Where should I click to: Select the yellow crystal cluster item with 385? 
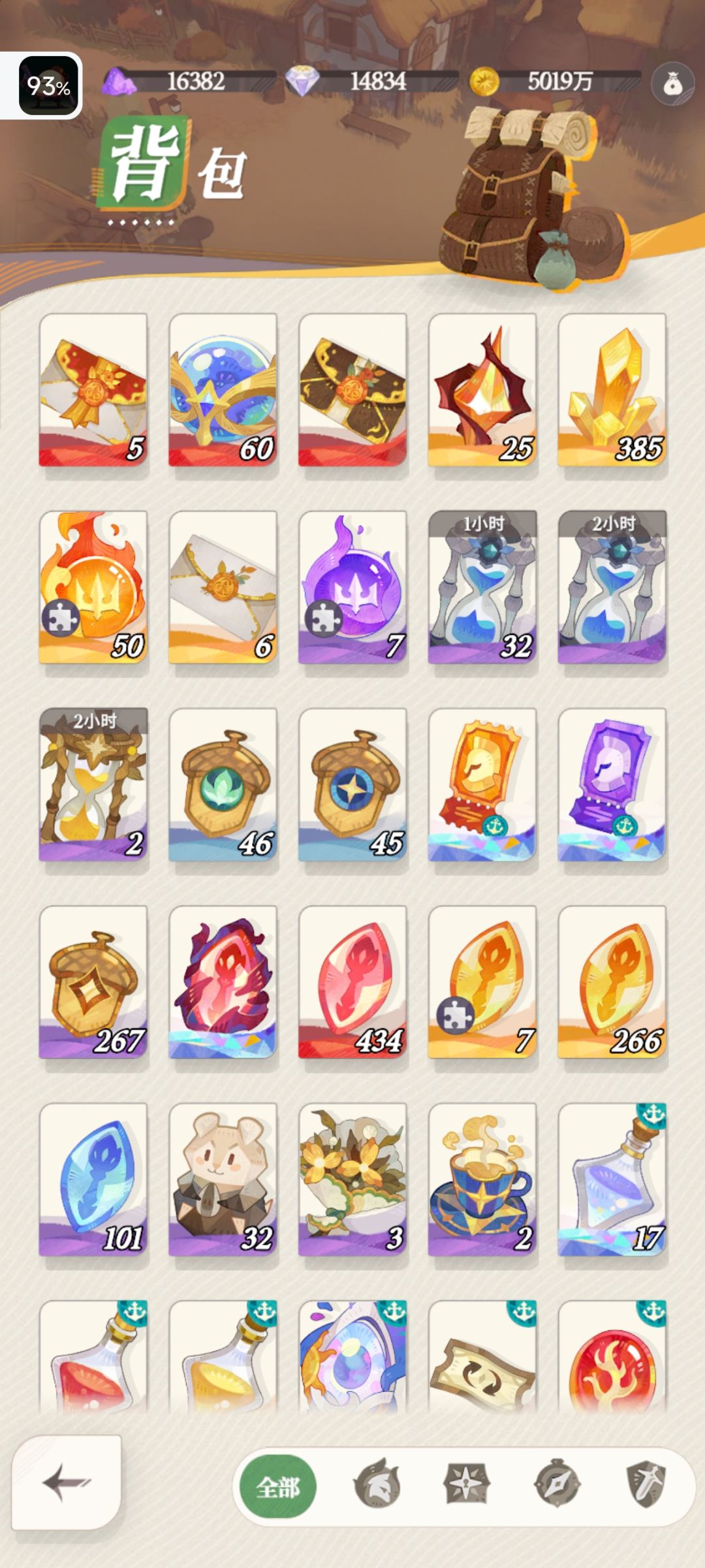tap(612, 390)
